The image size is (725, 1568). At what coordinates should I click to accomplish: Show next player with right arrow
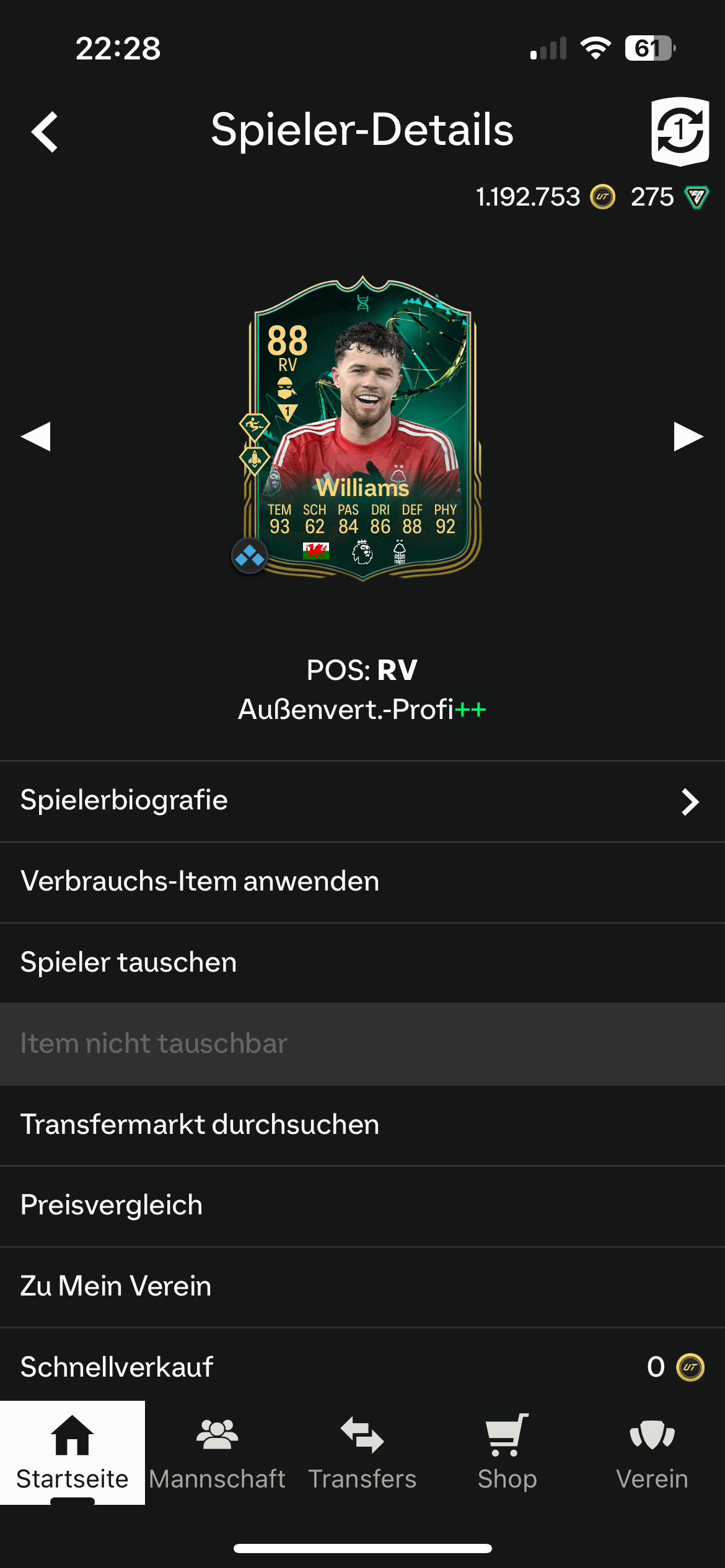click(x=688, y=437)
